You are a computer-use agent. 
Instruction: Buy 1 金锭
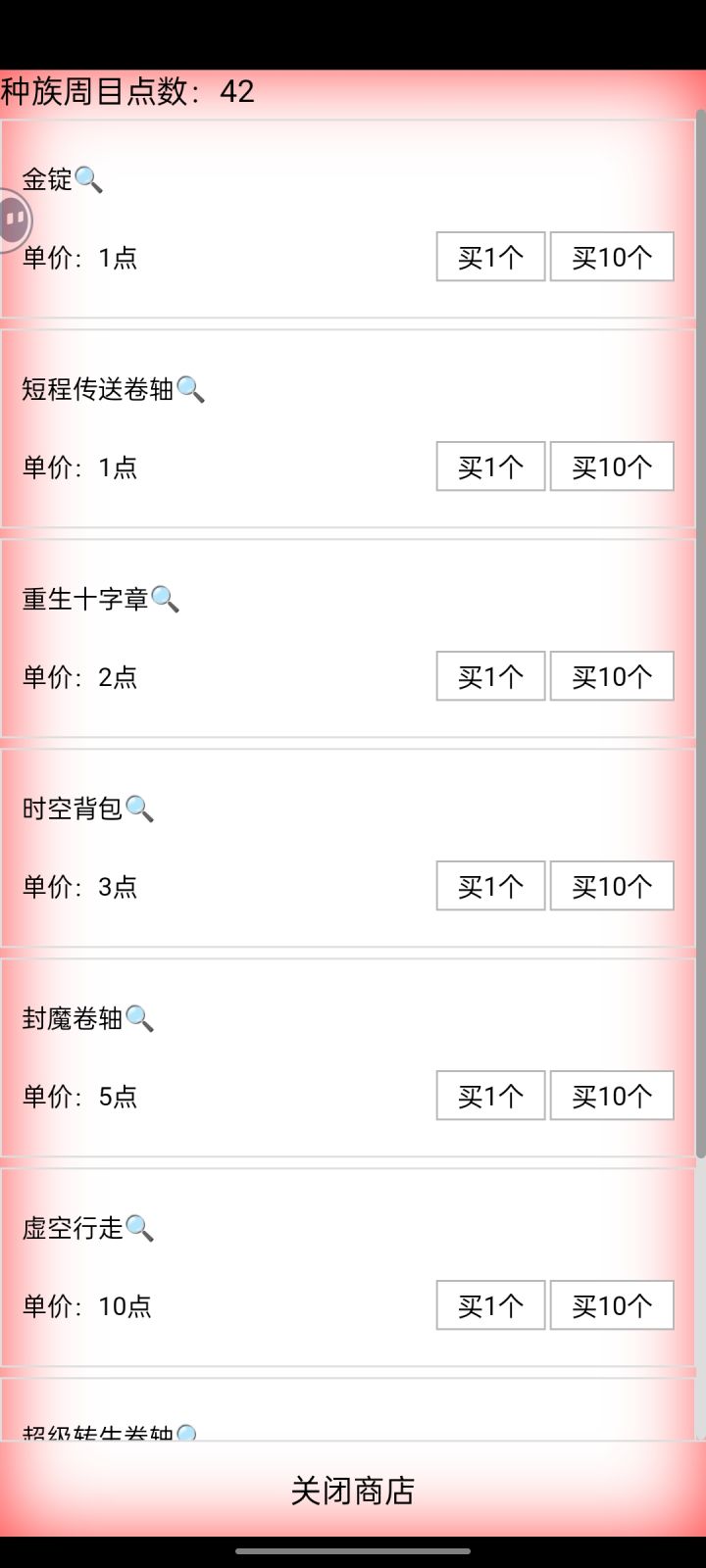click(490, 257)
